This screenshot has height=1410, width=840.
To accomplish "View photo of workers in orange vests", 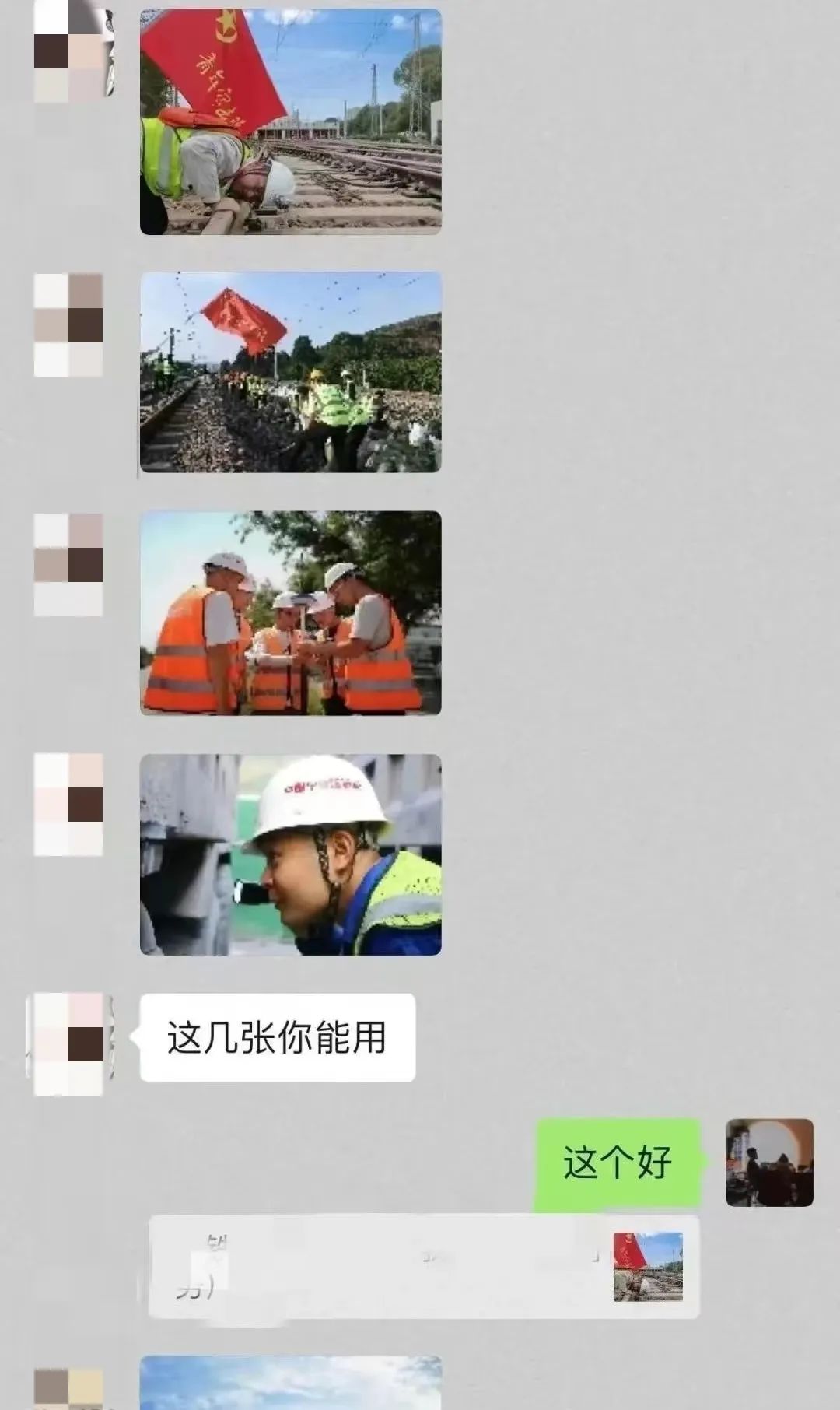I will click(x=290, y=612).
